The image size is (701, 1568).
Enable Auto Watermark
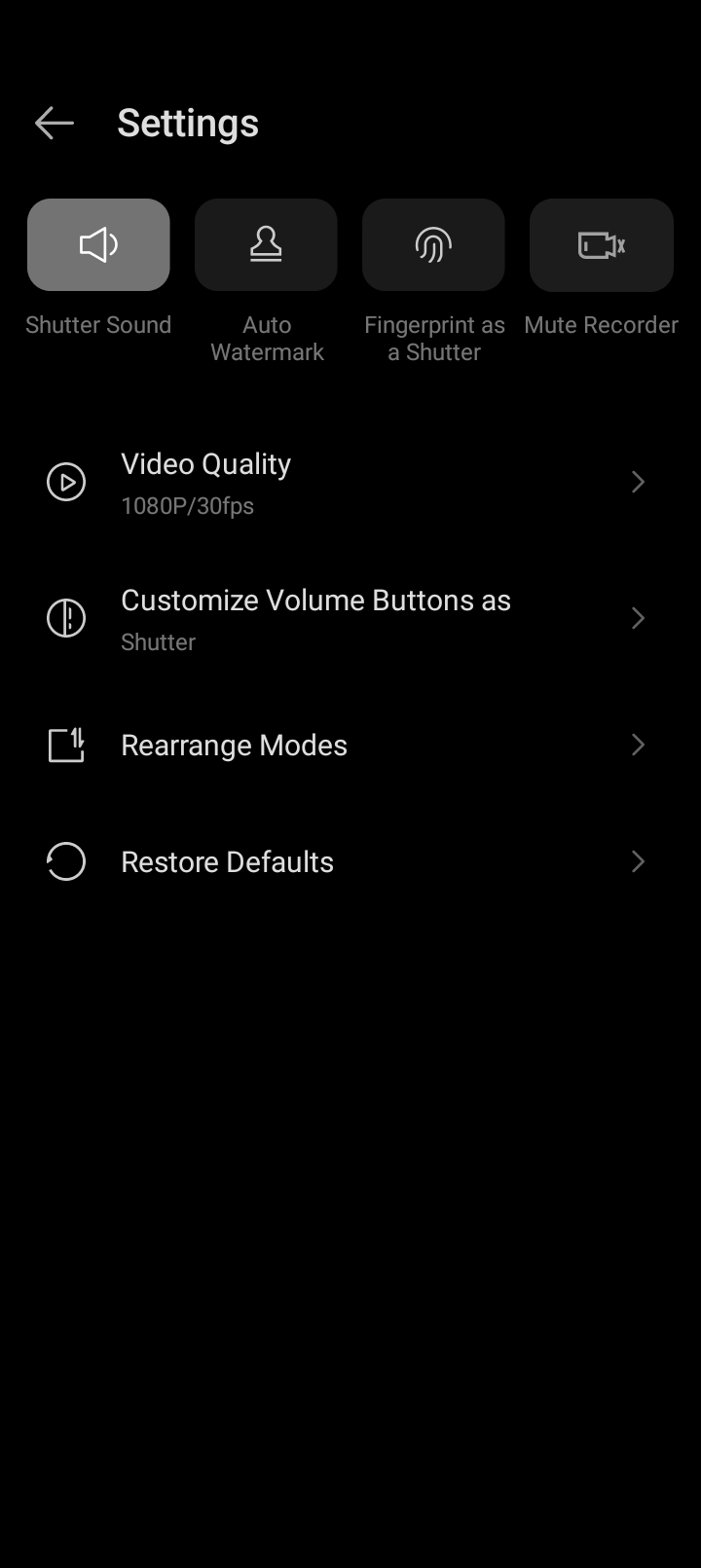pyautogui.click(x=266, y=245)
